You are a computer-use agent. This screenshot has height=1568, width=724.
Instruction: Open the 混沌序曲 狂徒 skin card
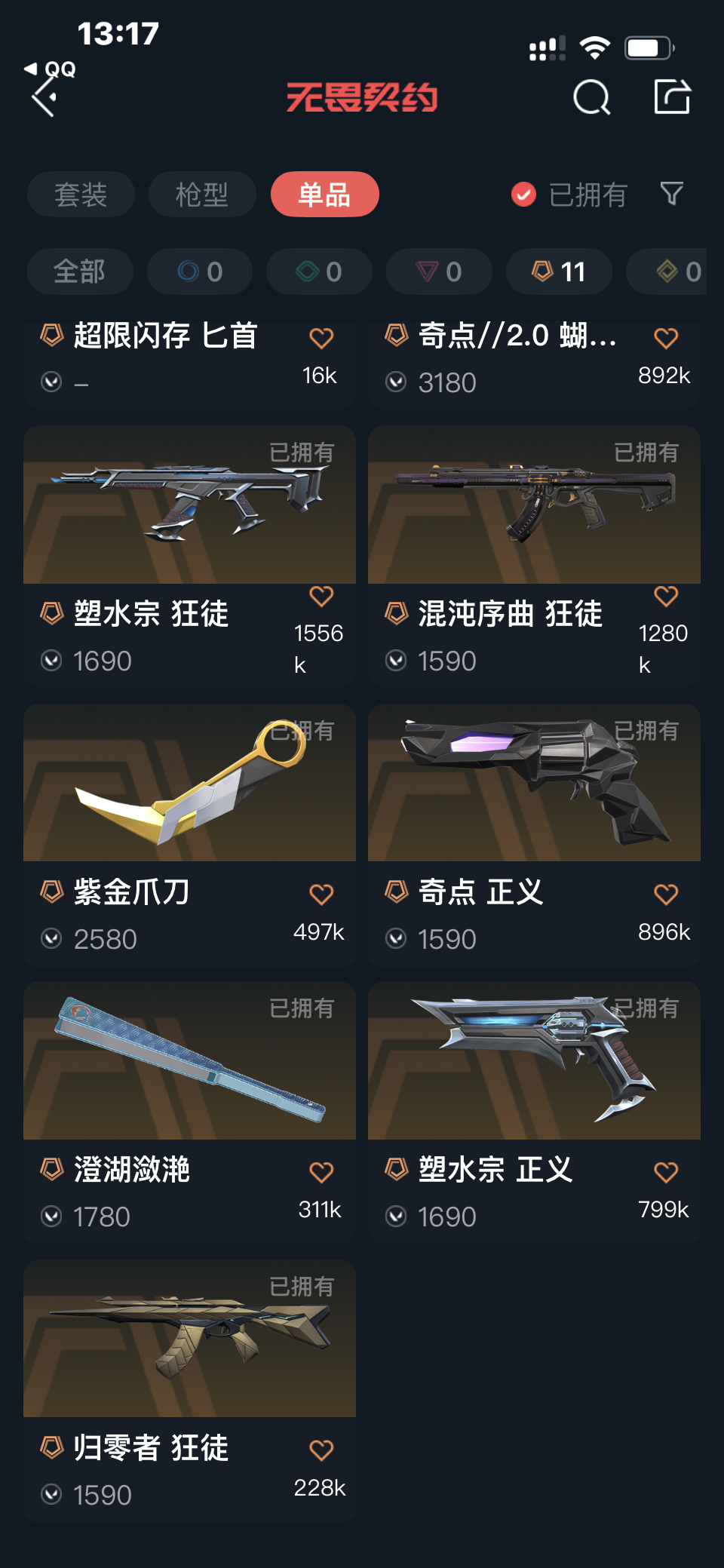tap(534, 557)
